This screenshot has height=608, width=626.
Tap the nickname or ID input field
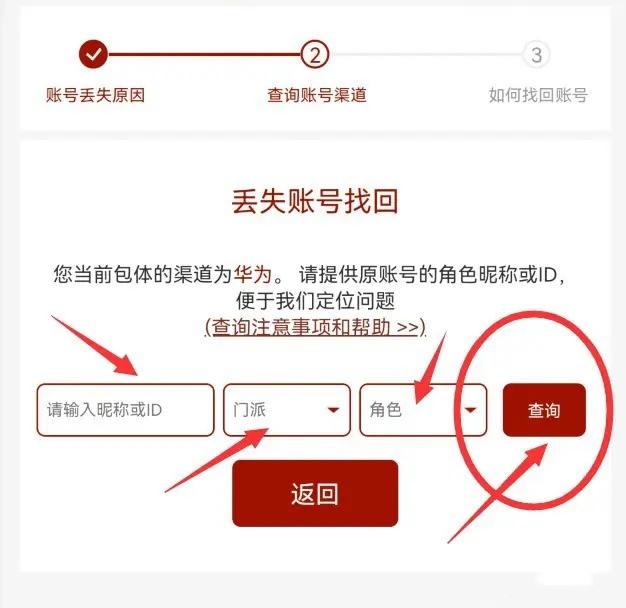(x=125, y=410)
